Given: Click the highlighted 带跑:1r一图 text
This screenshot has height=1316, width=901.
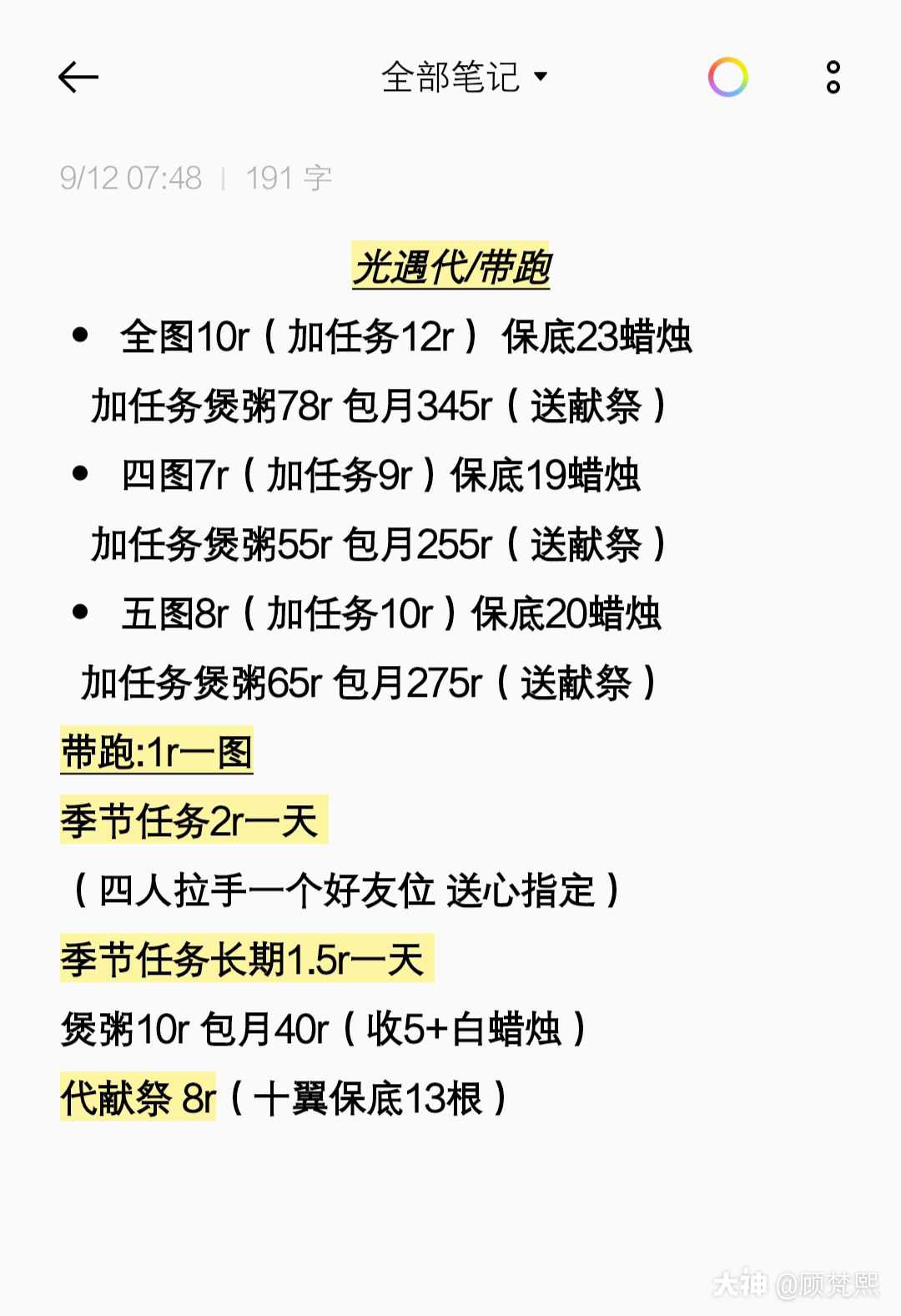Looking at the screenshot, I should (159, 750).
